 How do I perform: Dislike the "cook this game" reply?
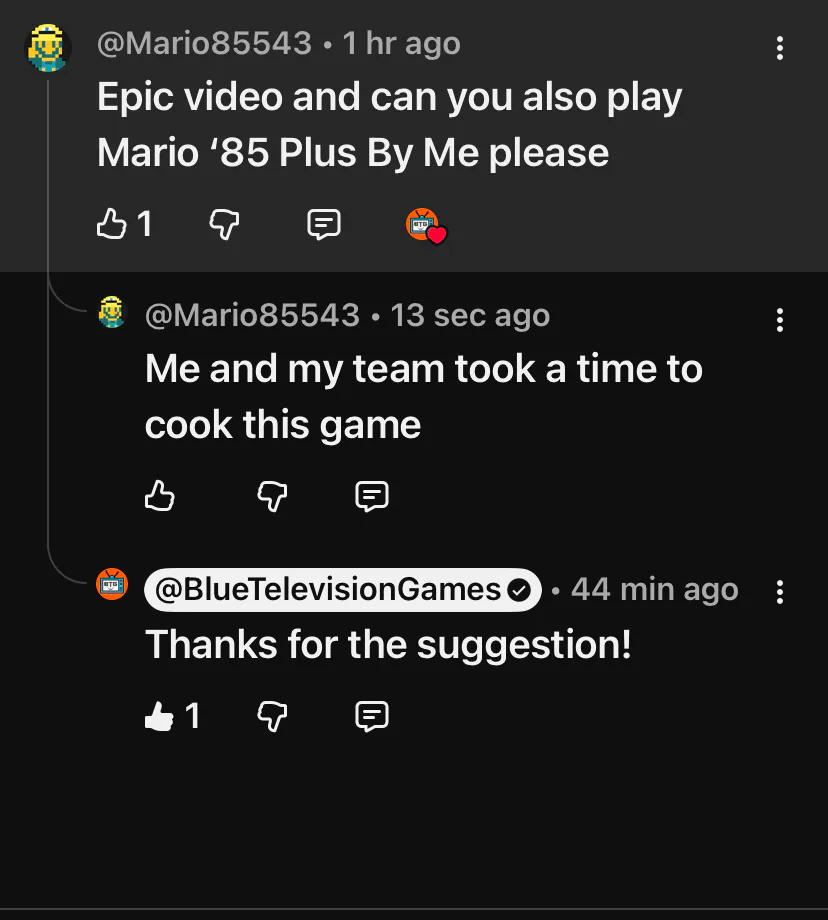[272, 496]
